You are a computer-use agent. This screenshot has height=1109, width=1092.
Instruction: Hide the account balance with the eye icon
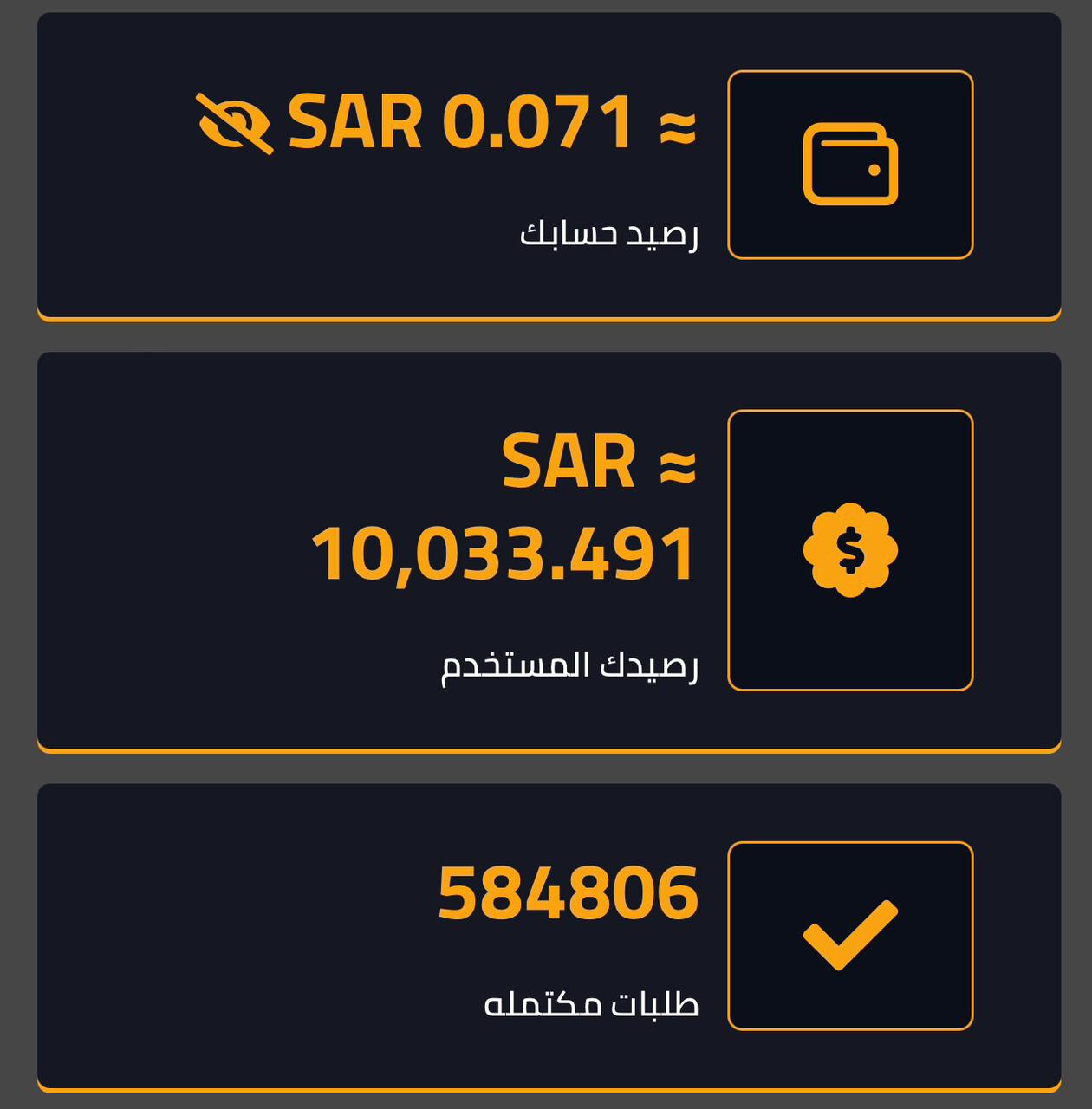(235, 123)
